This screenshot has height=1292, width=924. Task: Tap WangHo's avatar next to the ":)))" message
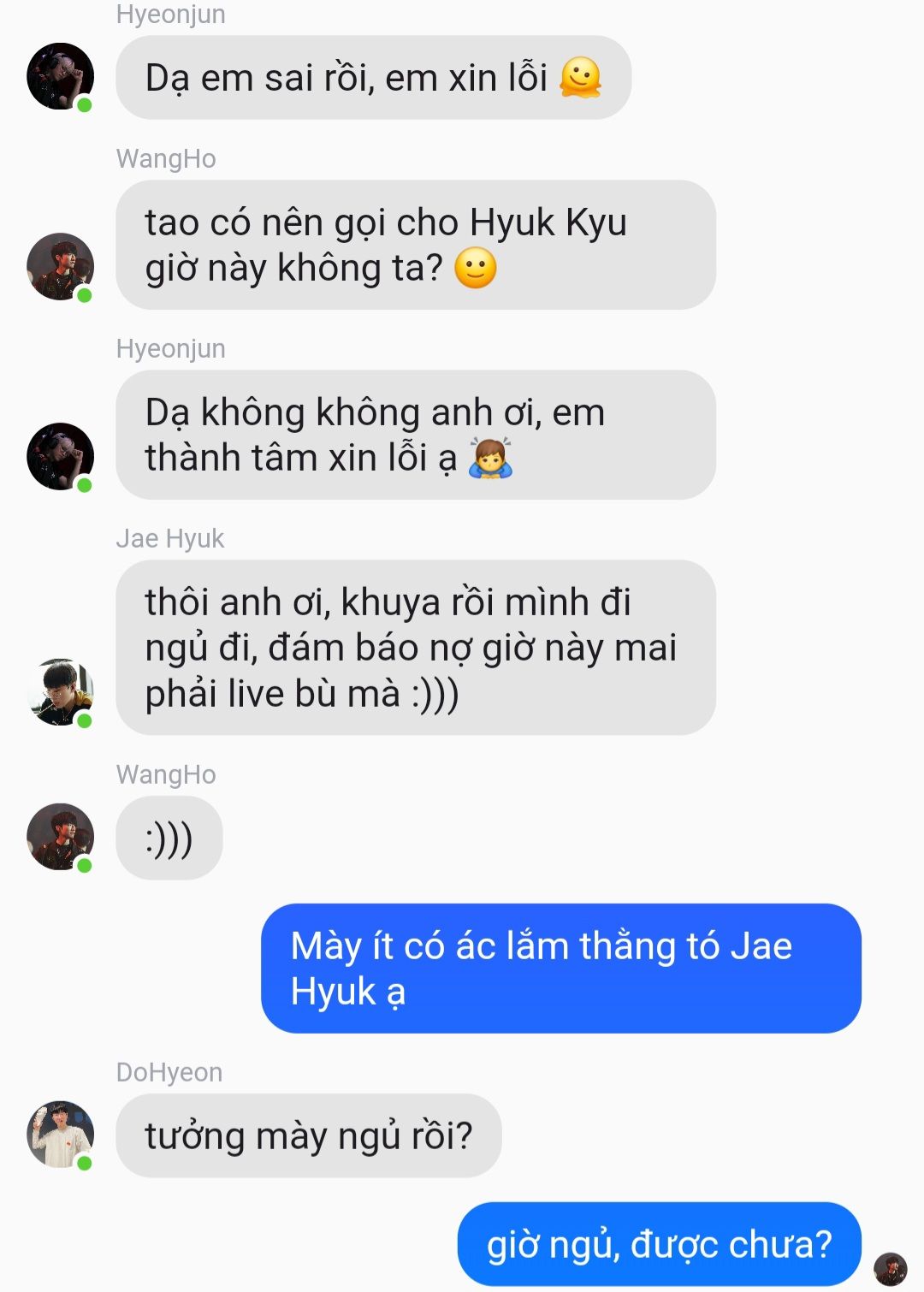click(60, 837)
